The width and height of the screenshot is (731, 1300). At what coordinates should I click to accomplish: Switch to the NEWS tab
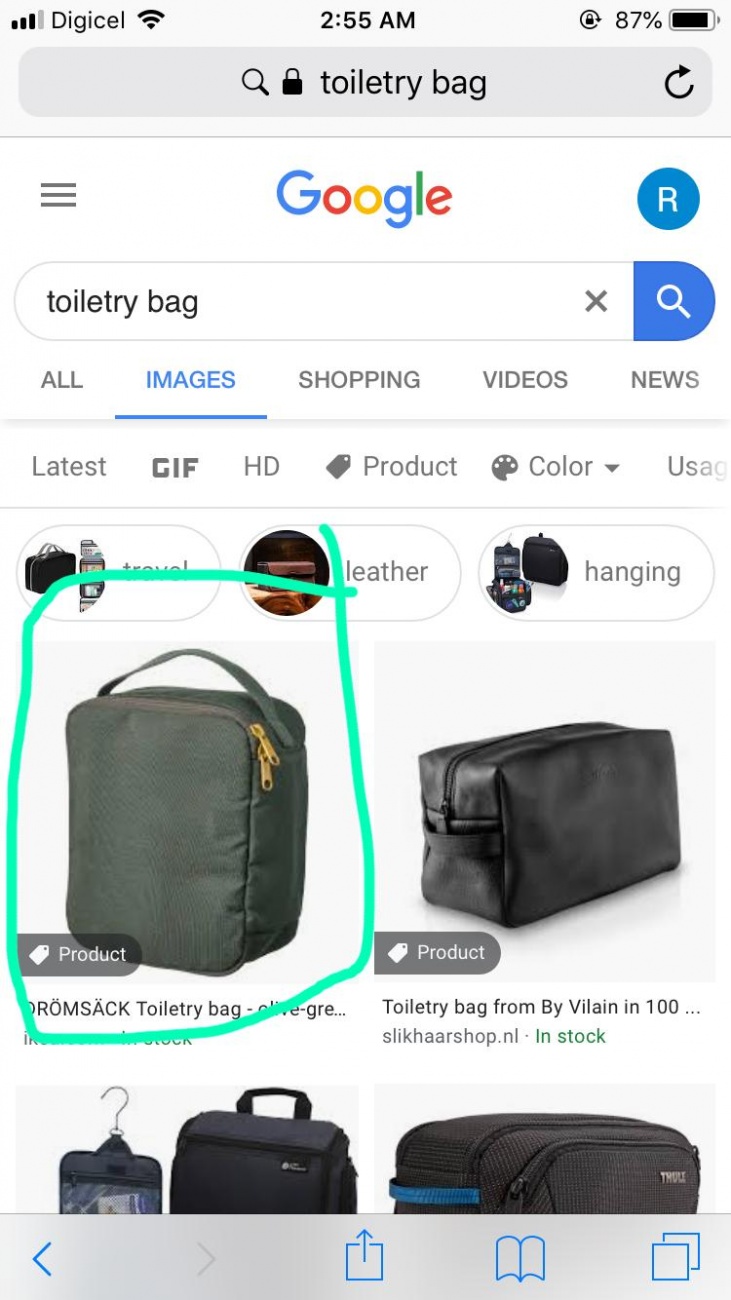click(664, 380)
